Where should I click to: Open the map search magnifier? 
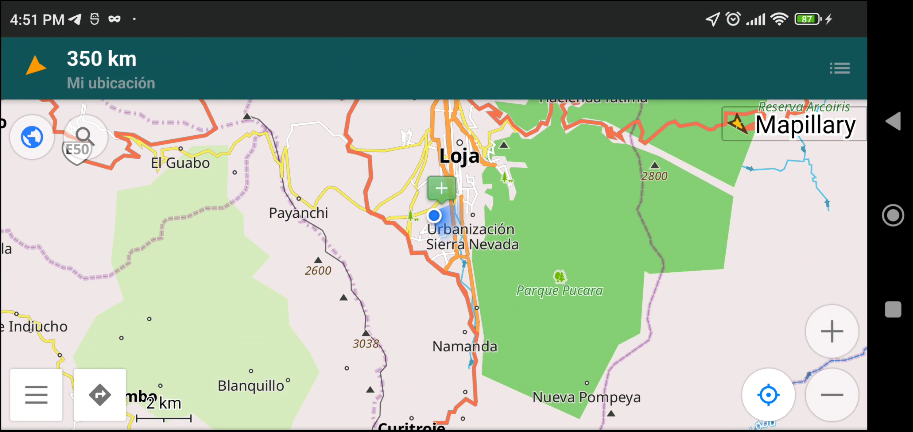85,136
